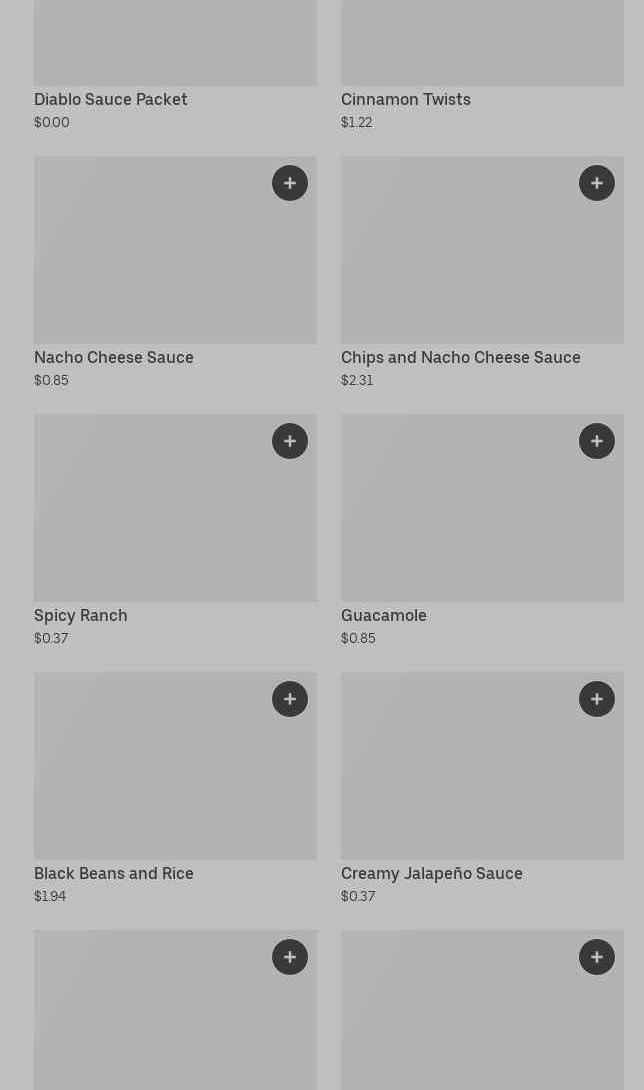Screen dimensions: 644x1090
Task: View Nacho Cheese Sauce details
Action: tap(114, 357)
